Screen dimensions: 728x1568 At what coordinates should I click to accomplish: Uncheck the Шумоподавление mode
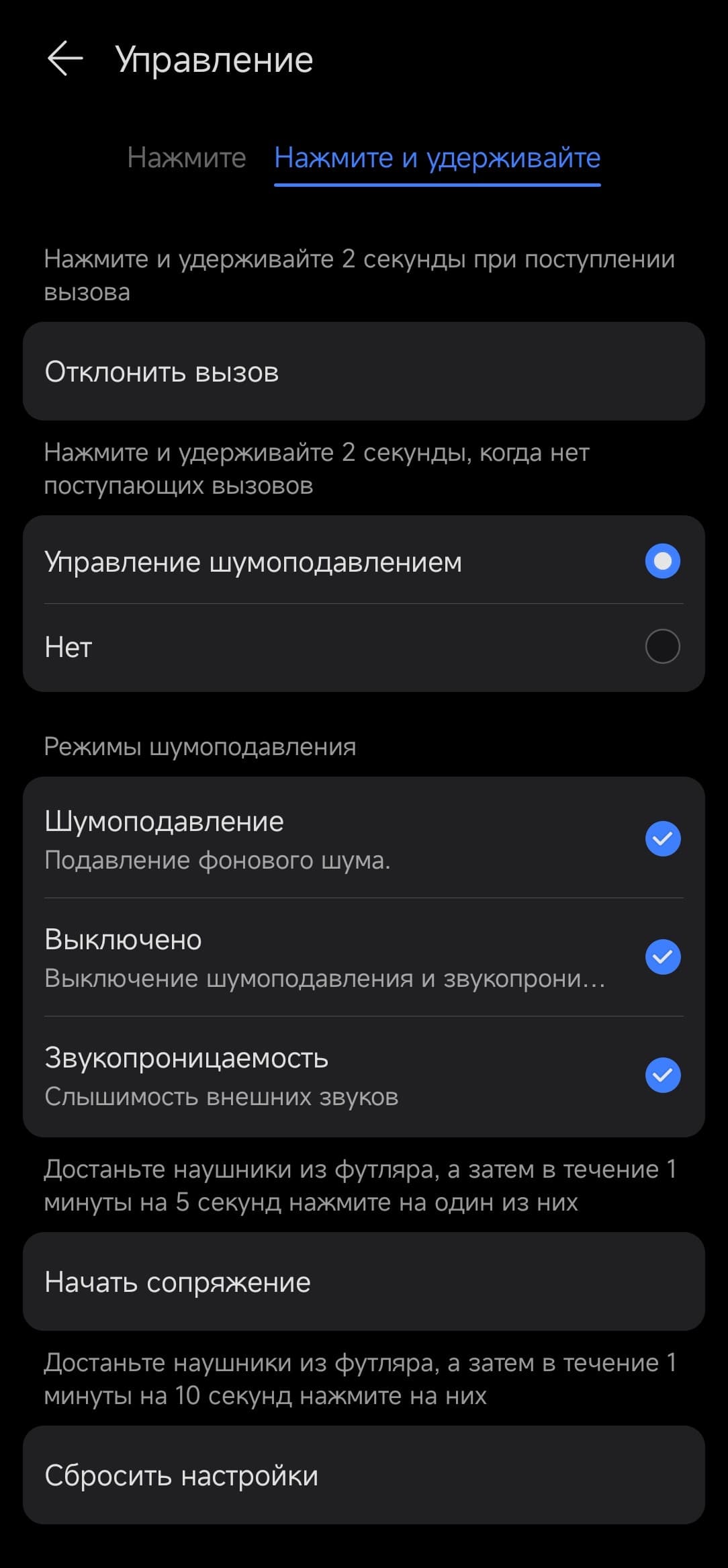tap(663, 838)
